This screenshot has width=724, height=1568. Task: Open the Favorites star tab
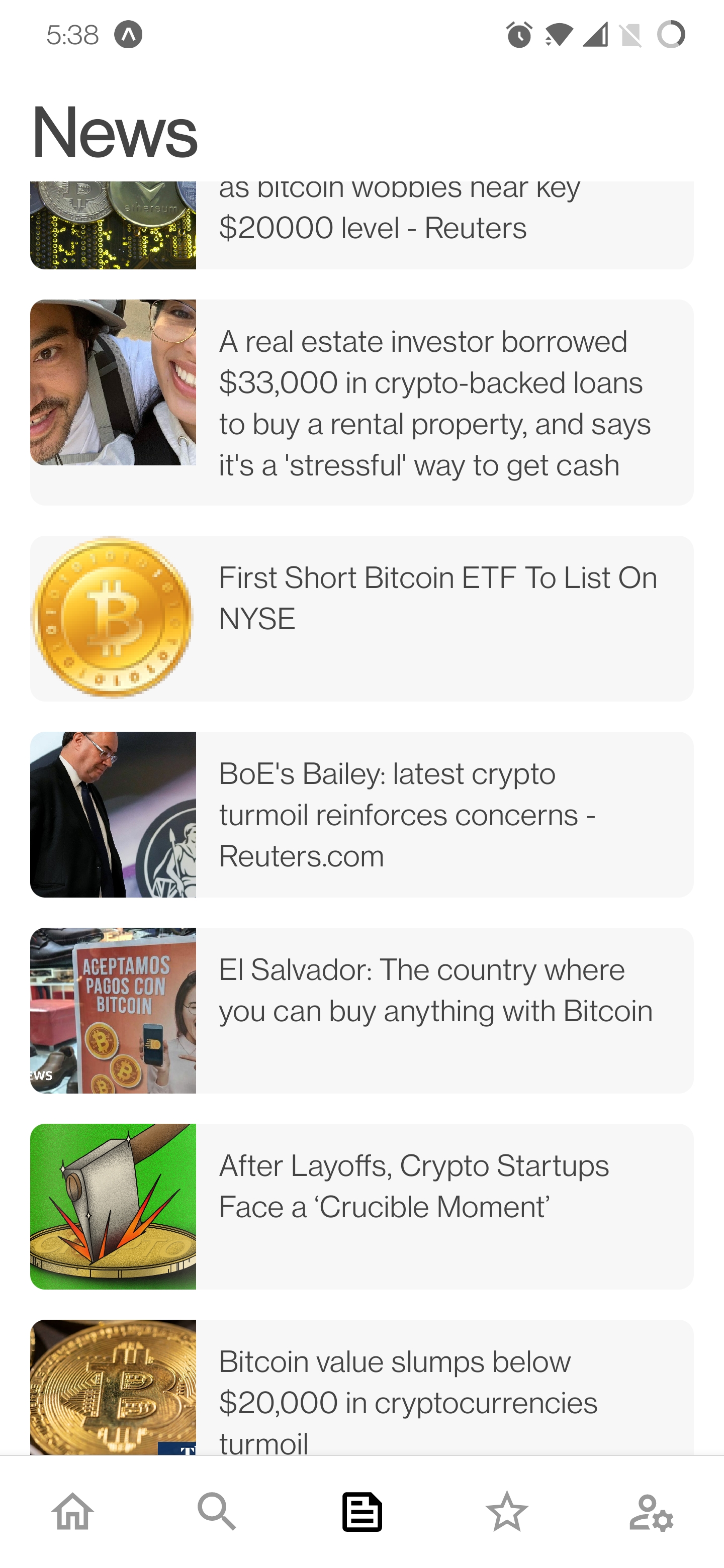[x=507, y=1511]
